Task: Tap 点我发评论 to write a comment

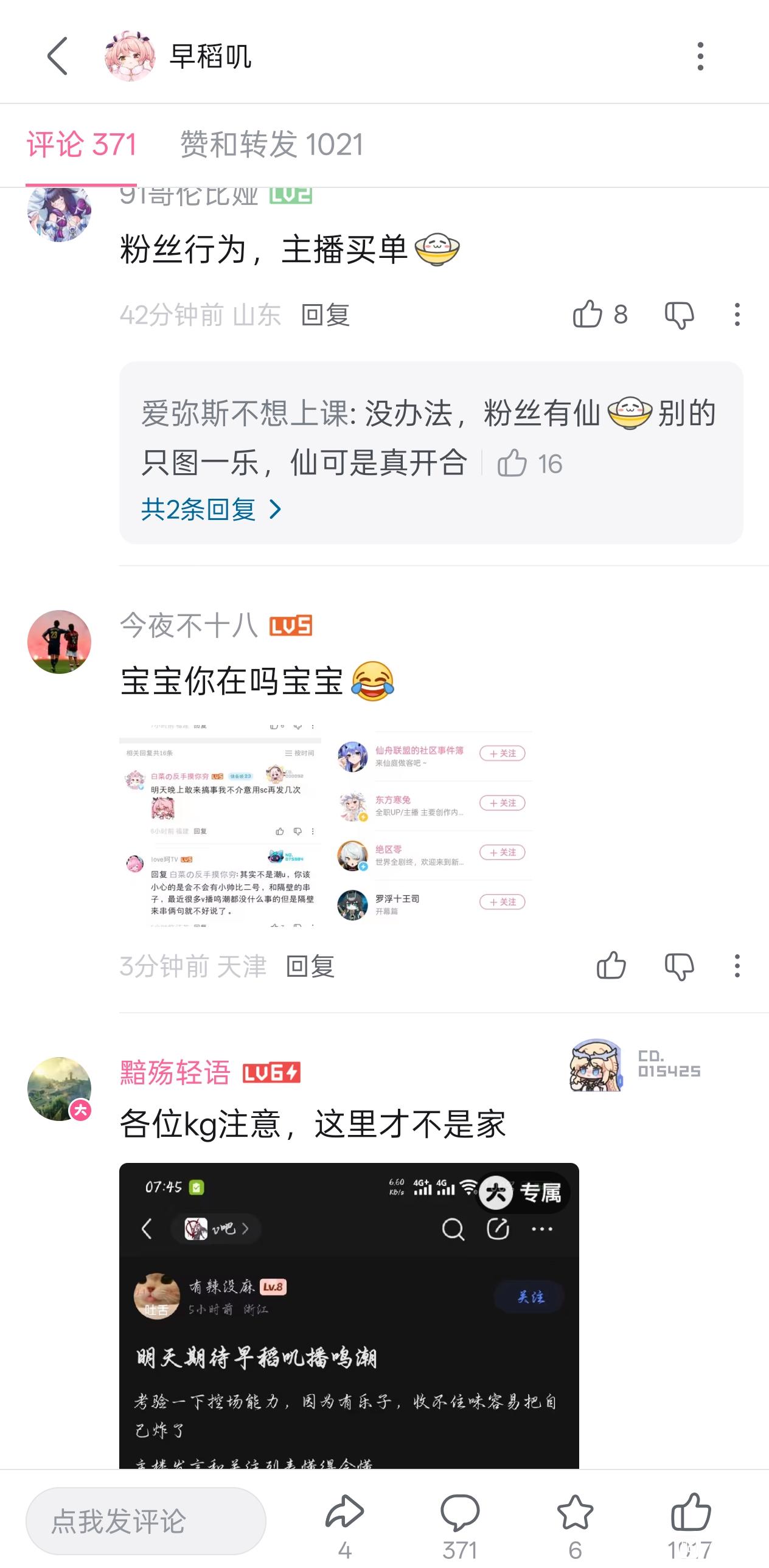Action: tap(146, 1521)
